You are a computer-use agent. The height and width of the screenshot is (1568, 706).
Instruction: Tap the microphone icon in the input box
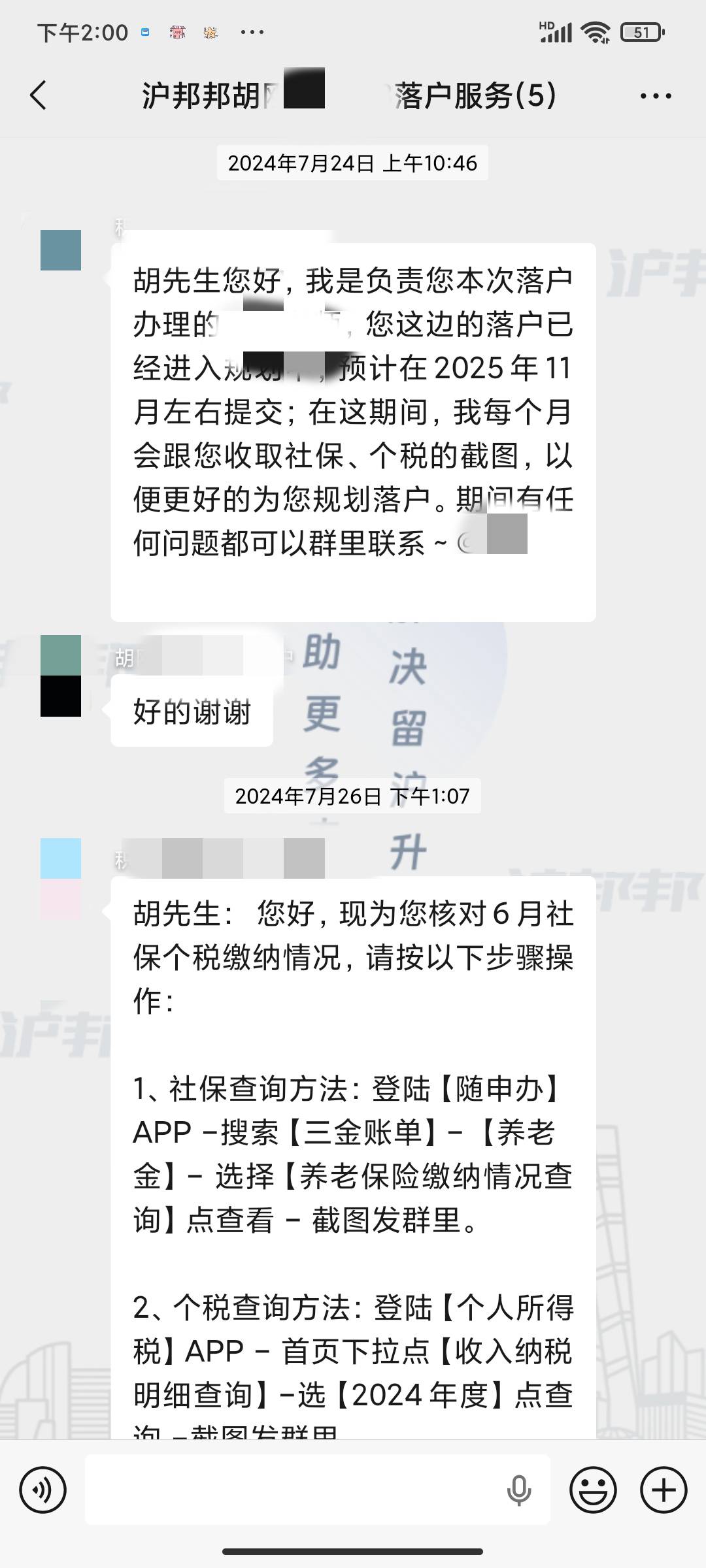(519, 1490)
